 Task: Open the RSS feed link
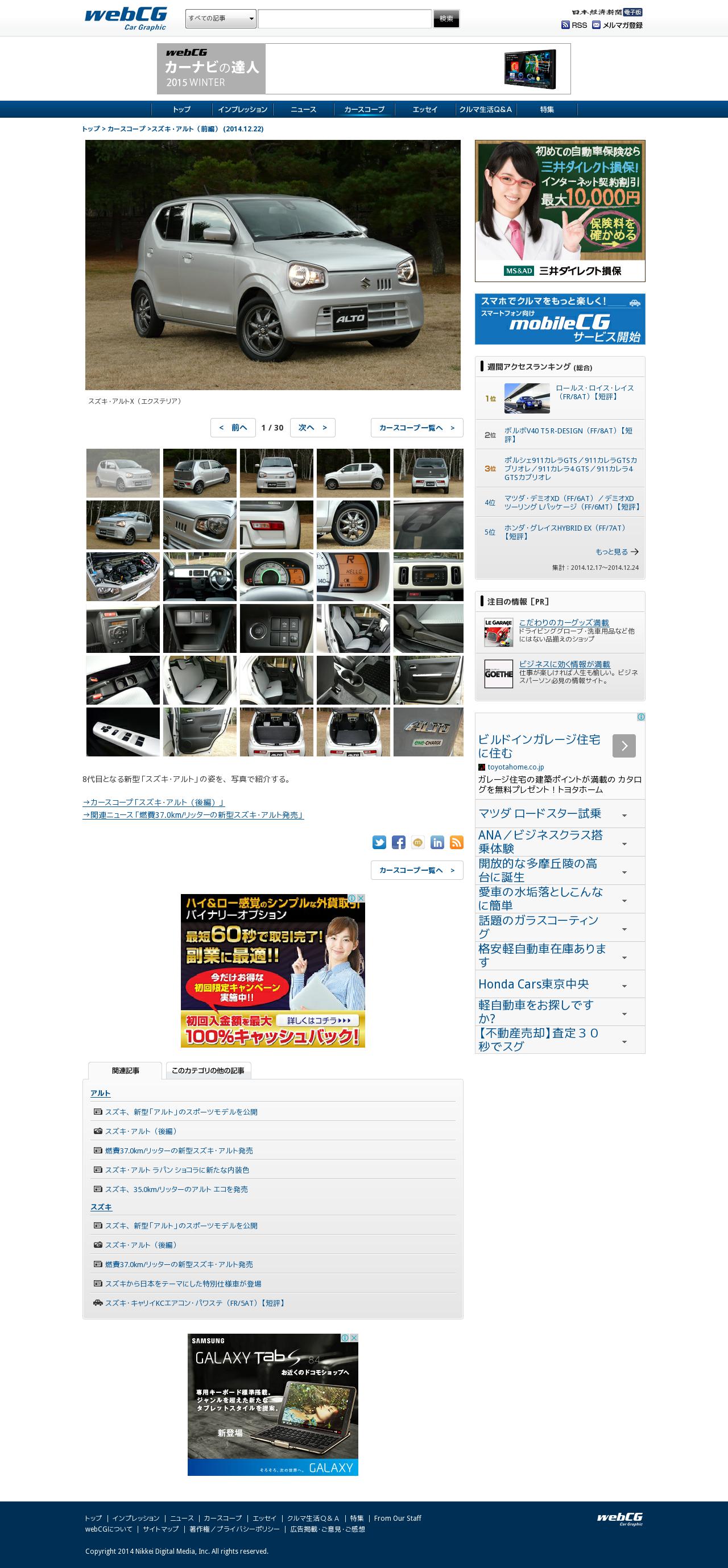point(574,25)
